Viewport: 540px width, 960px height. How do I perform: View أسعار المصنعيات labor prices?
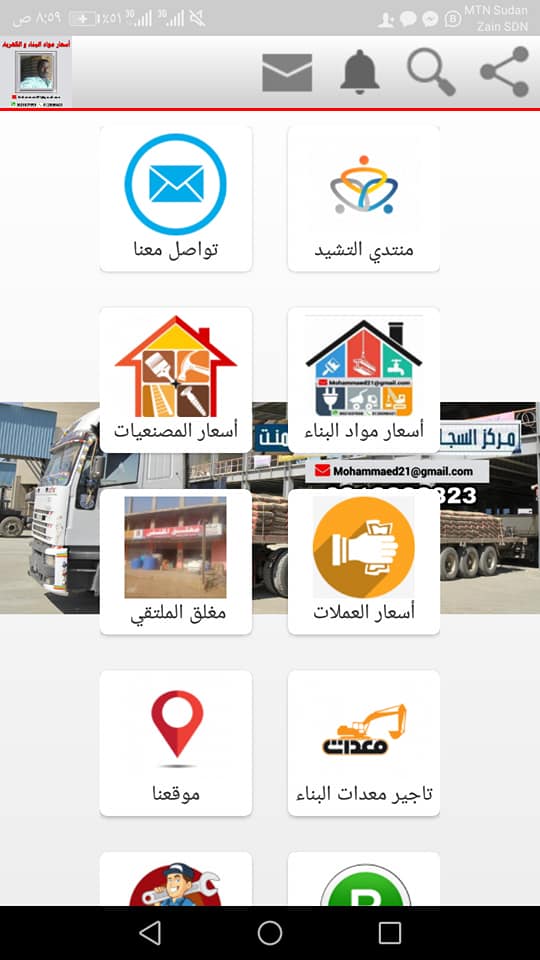pyautogui.click(x=176, y=380)
